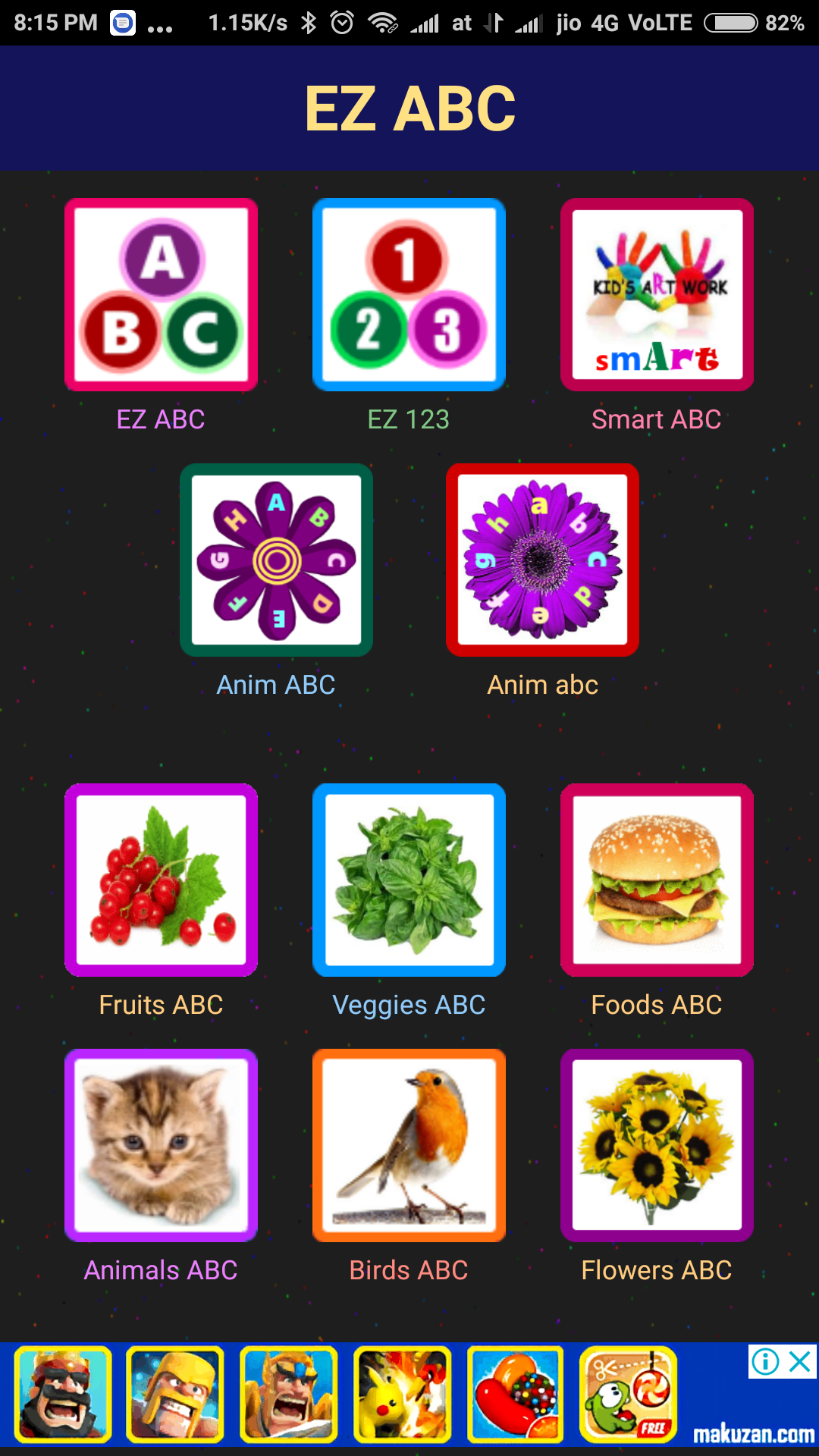This screenshot has height=1456, width=819.
Task: Launch Flowers ABC sunflower app
Action: [657, 1145]
